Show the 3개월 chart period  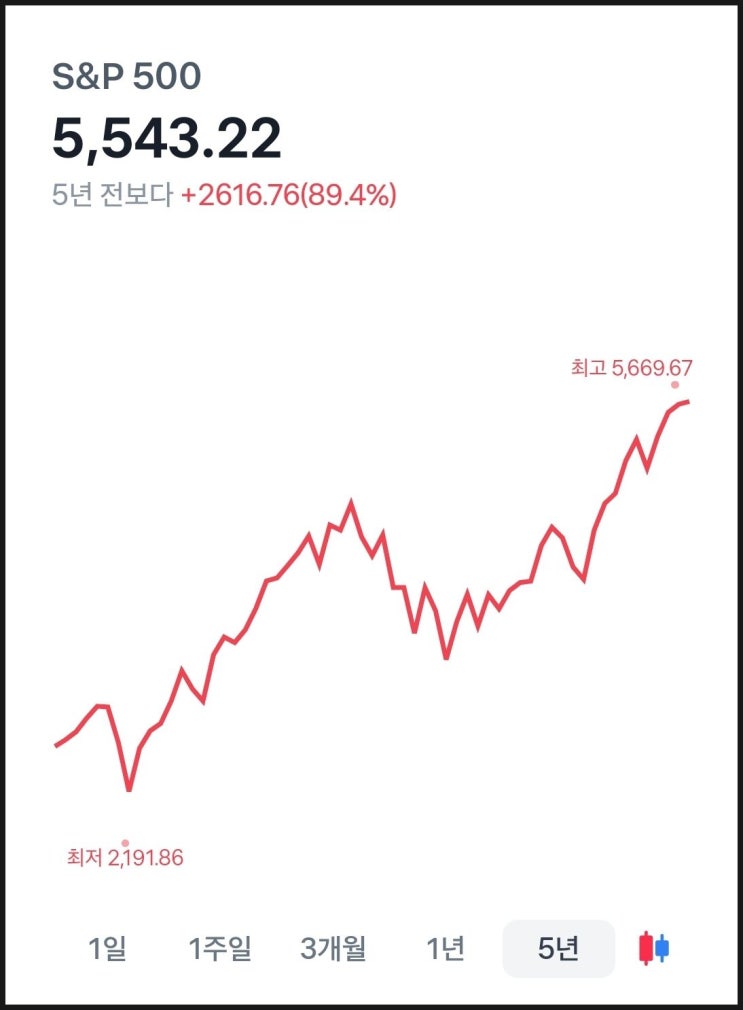click(x=333, y=948)
